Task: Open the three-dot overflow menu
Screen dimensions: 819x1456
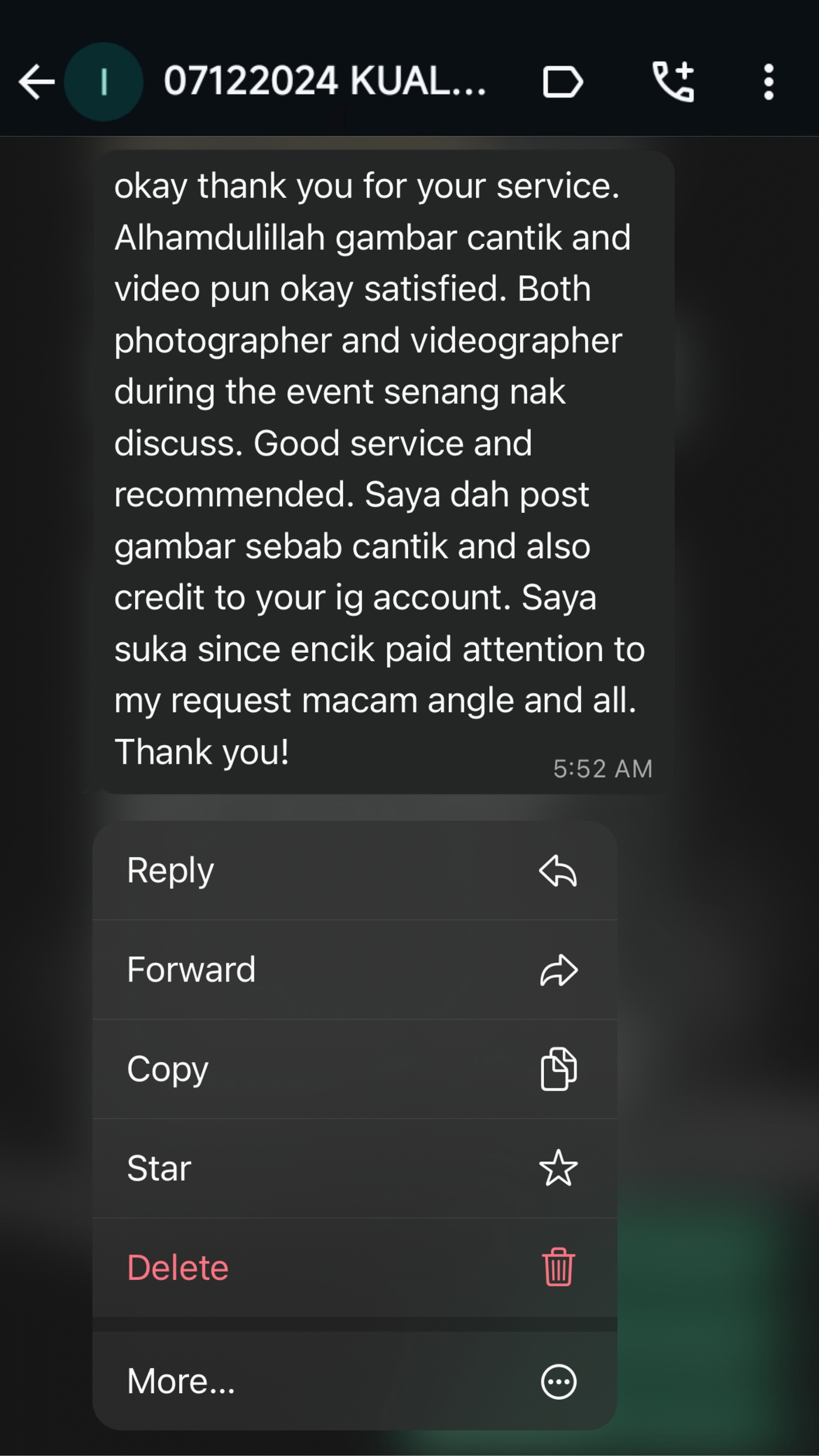Action: (x=768, y=82)
